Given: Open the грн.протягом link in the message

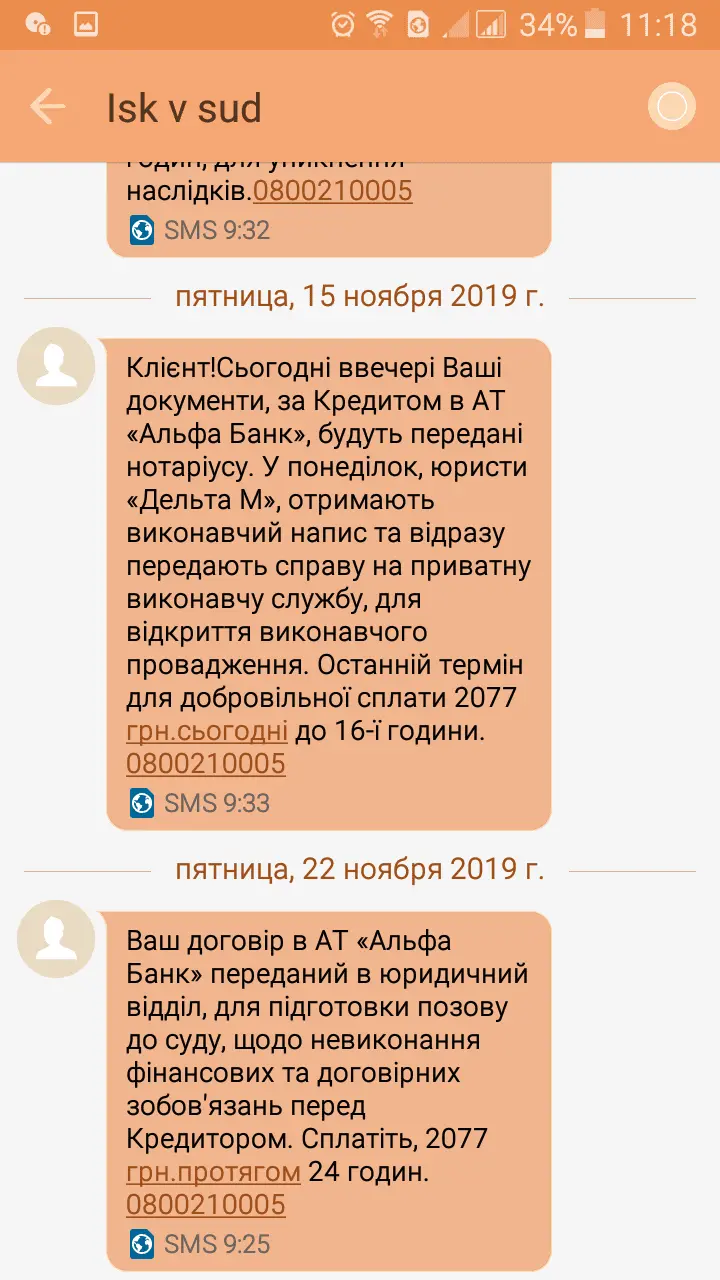Looking at the screenshot, I should [213, 1171].
